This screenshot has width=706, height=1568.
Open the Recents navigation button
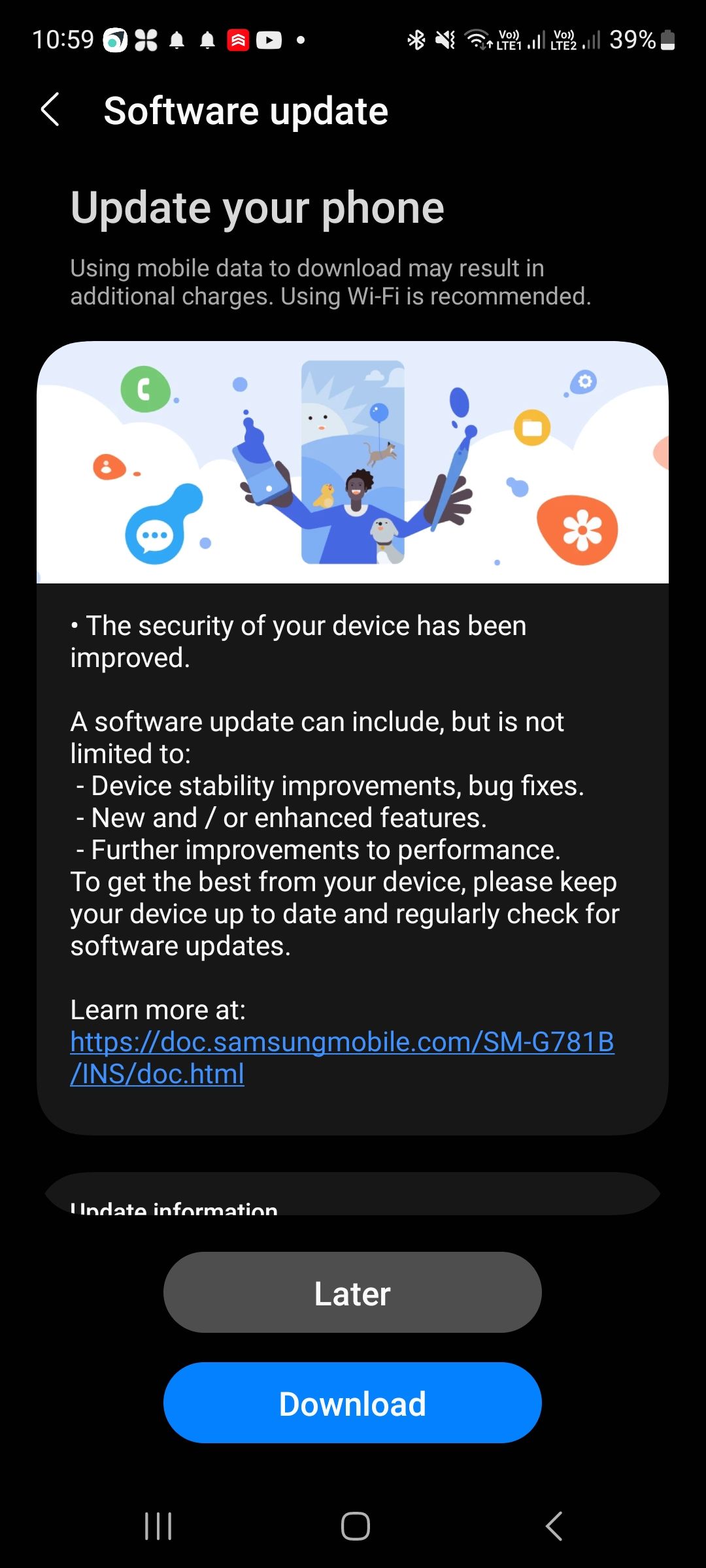click(159, 1527)
